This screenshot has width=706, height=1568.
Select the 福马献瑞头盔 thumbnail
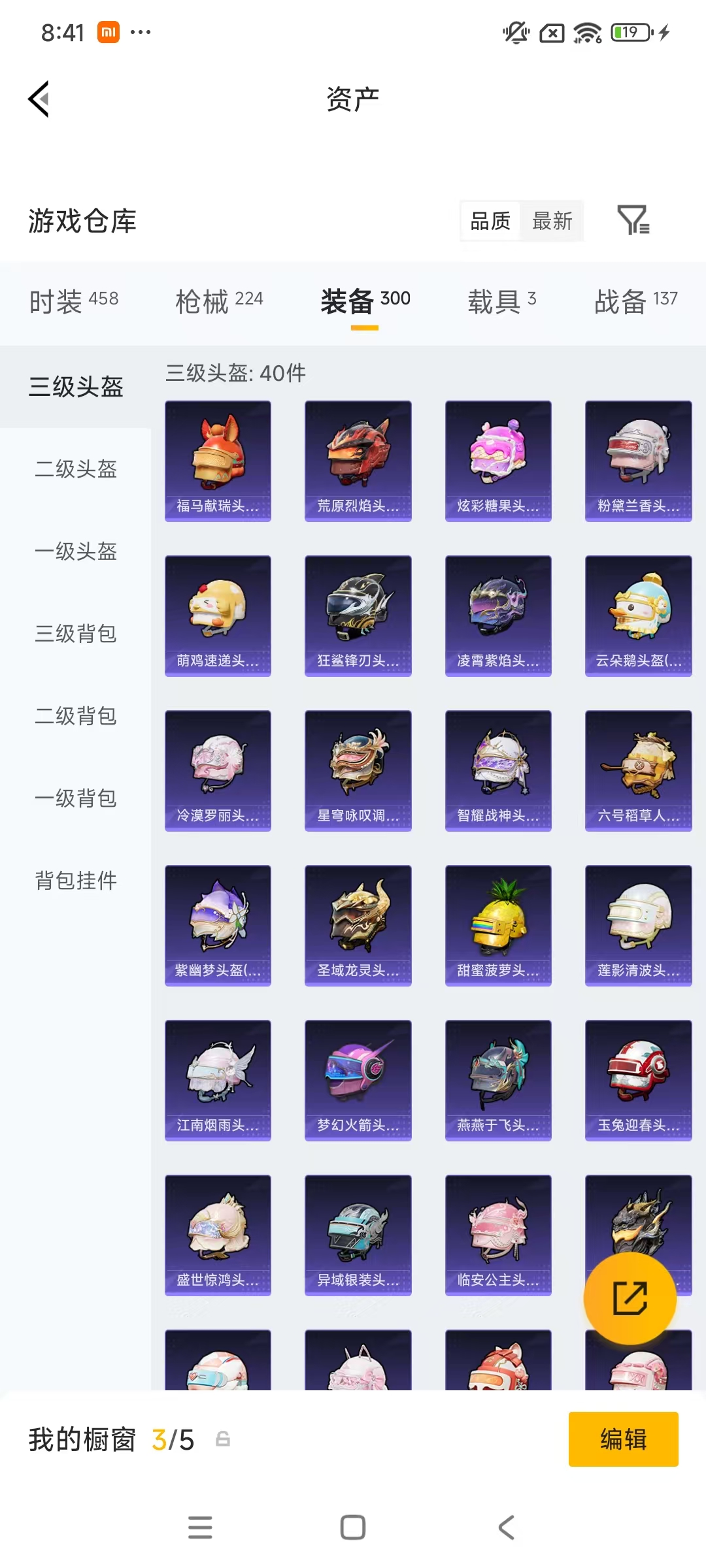[x=218, y=461]
